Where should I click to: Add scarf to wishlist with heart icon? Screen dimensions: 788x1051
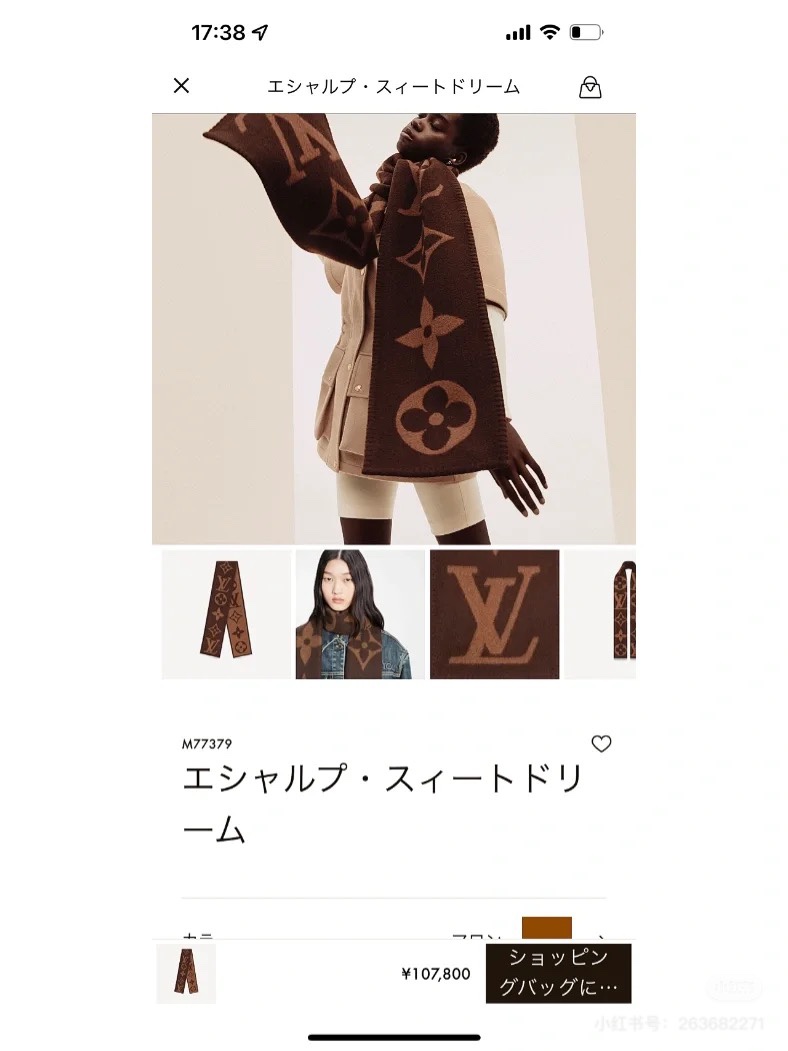coord(601,744)
